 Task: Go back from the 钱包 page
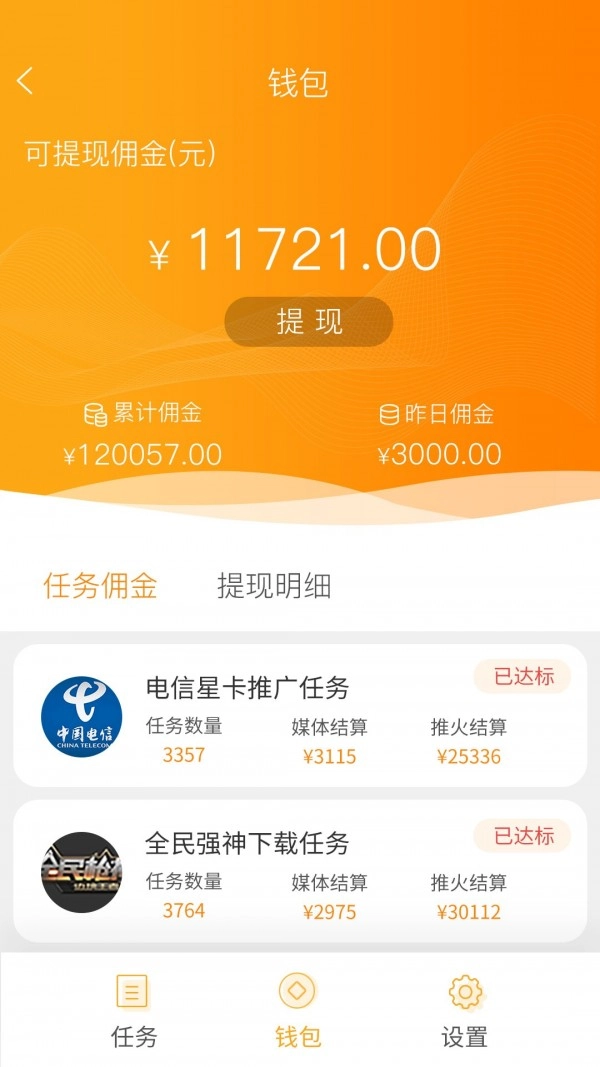point(26,81)
